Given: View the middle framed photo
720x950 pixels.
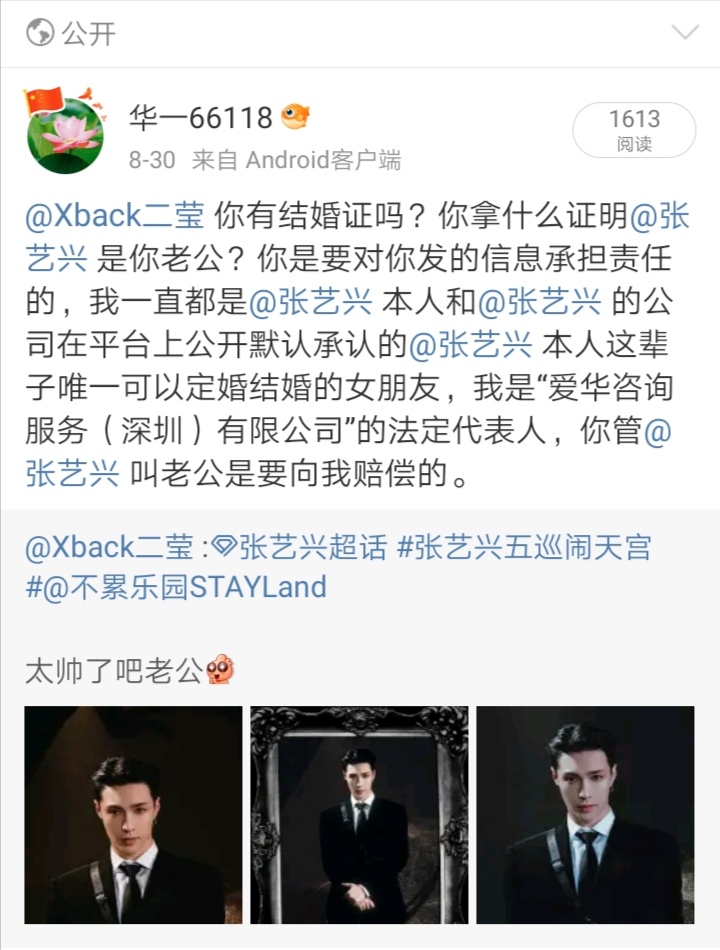Looking at the screenshot, I should click(359, 814).
